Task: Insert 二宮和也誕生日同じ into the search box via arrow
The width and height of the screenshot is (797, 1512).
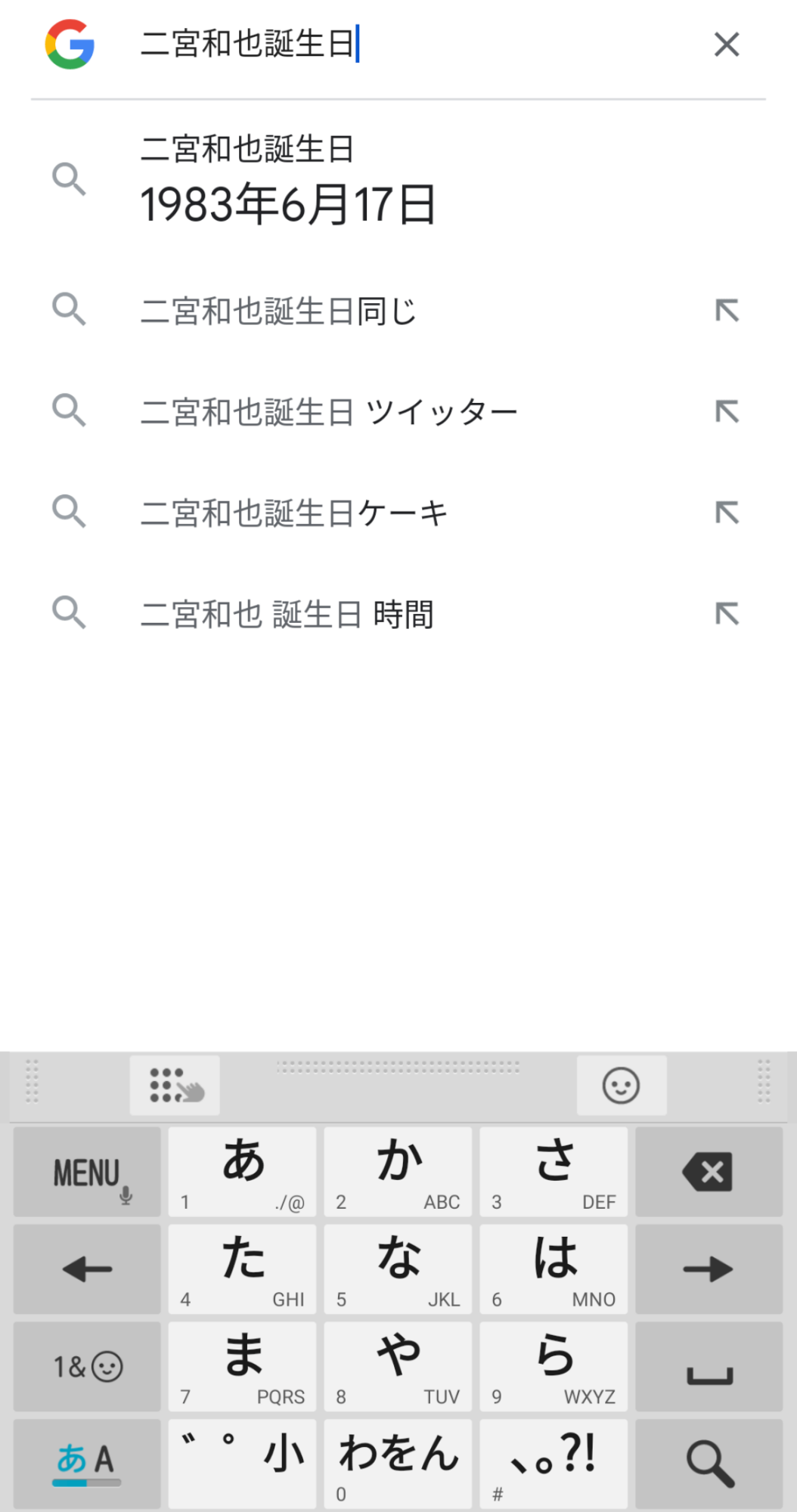Action: [x=727, y=311]
